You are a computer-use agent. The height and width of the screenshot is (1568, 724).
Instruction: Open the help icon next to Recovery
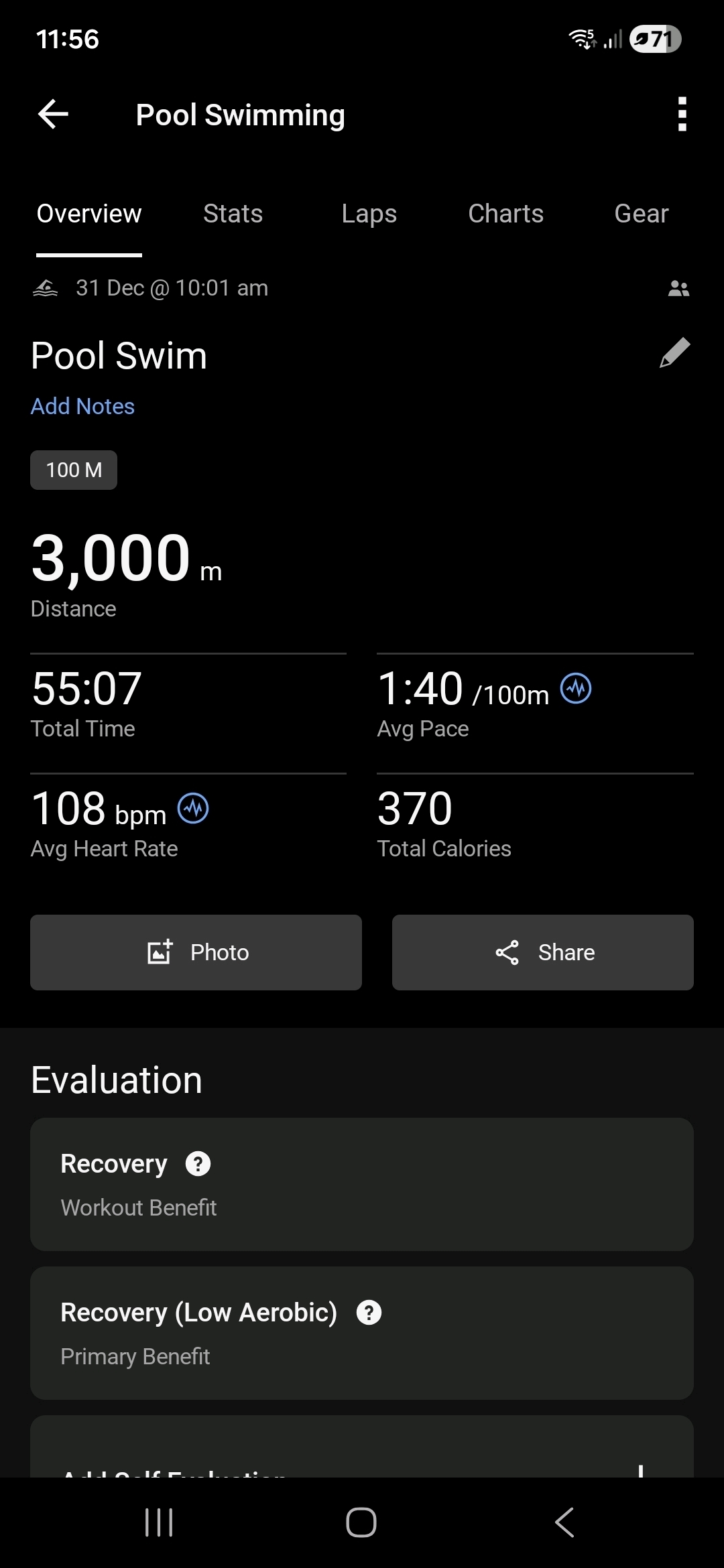pyautogui.click(x=198, y=1164)
